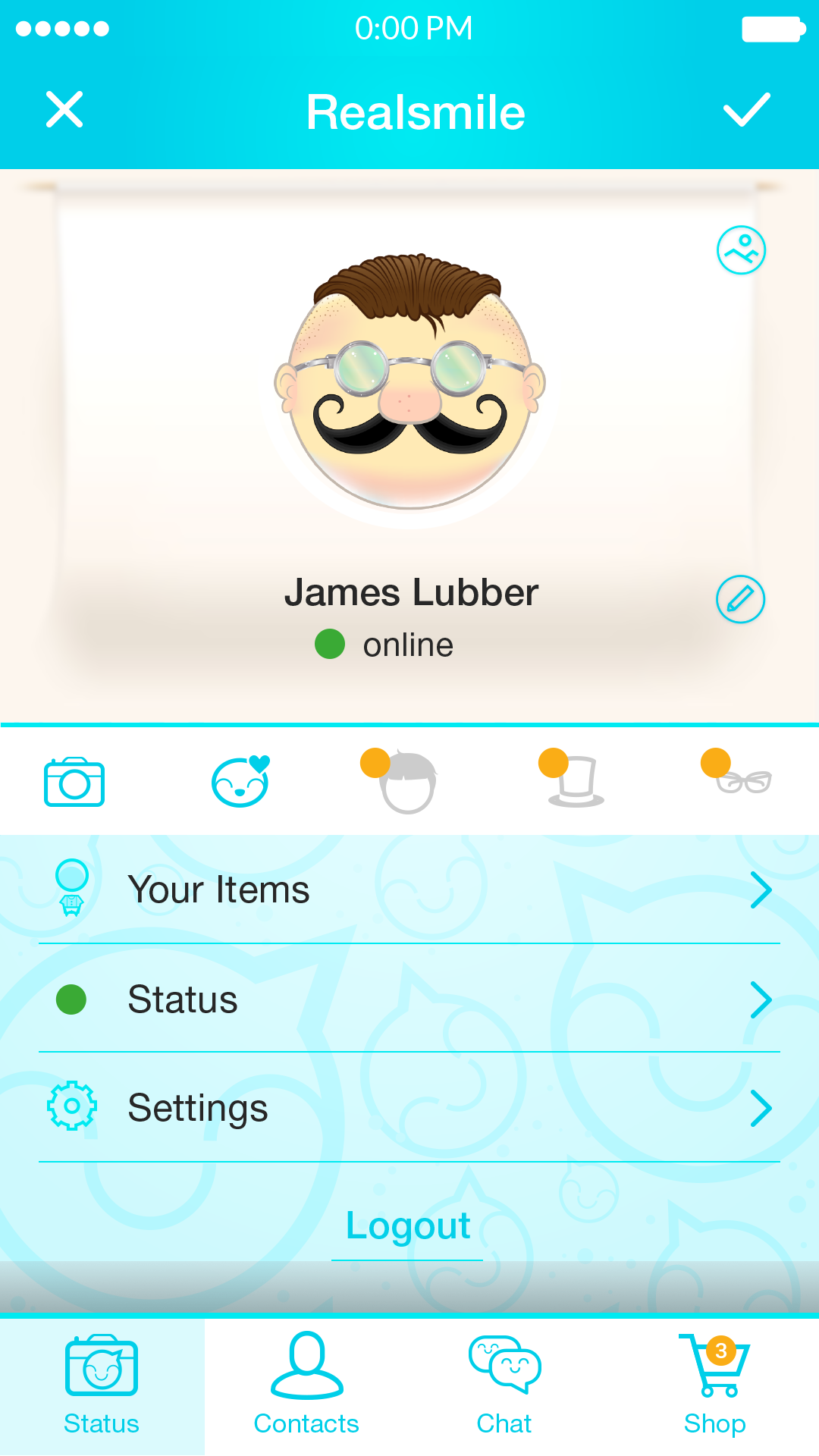Choose the top hat category
The height and width of the screenshot is (1456, 819).
coord(576,782)
